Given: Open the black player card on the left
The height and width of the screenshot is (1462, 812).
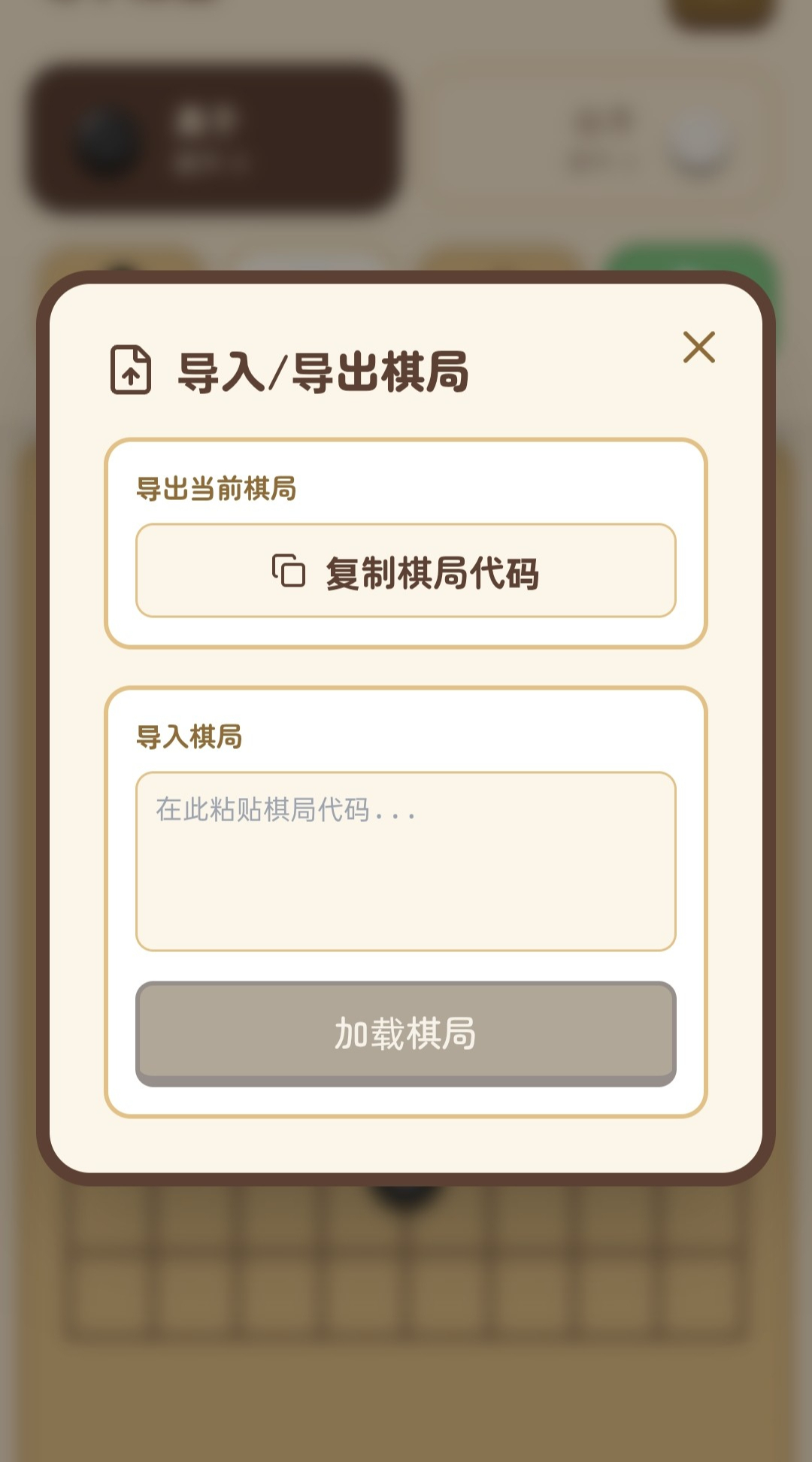Looking at the screenshot, I should [x=213, y=137].
